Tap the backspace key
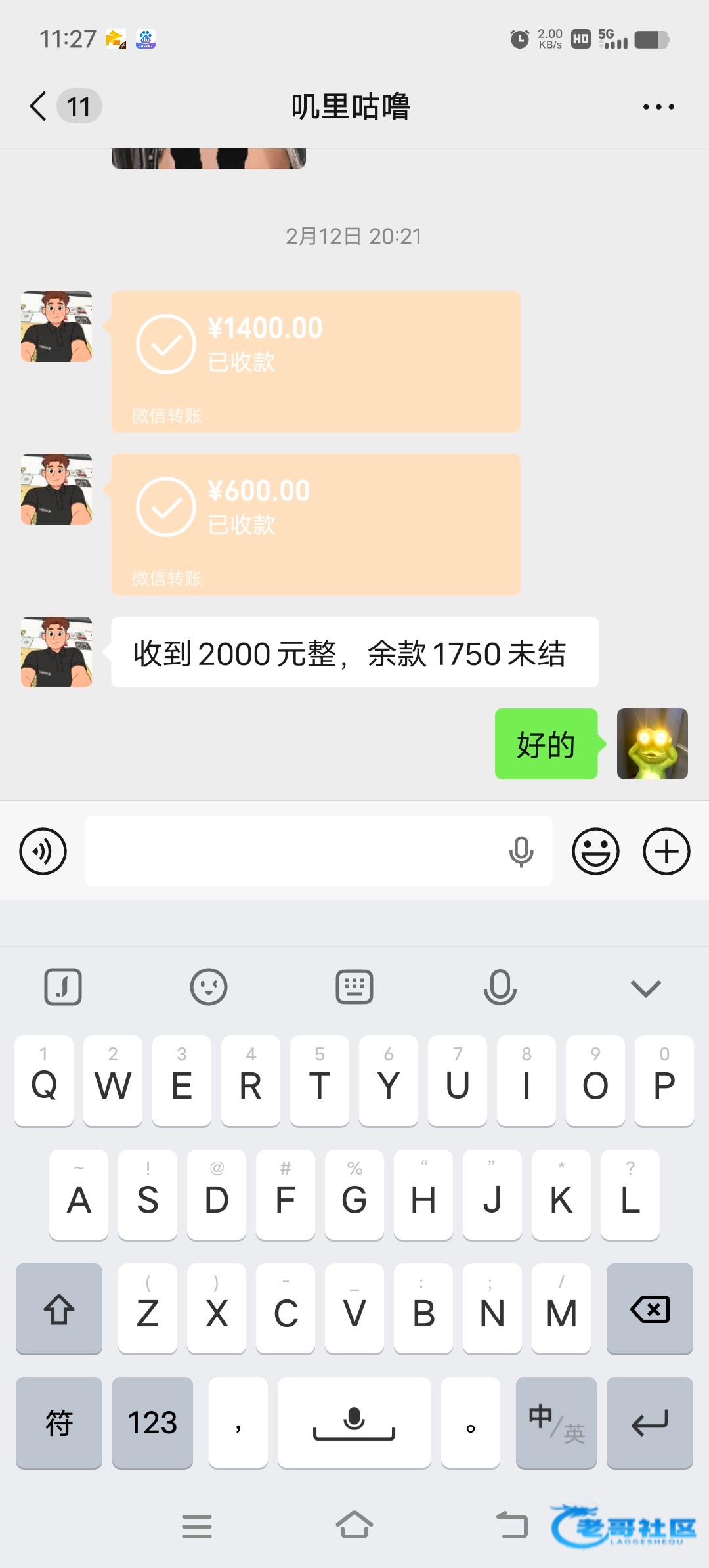The height and width of the screenshot is (1568, 709). 649,1309
